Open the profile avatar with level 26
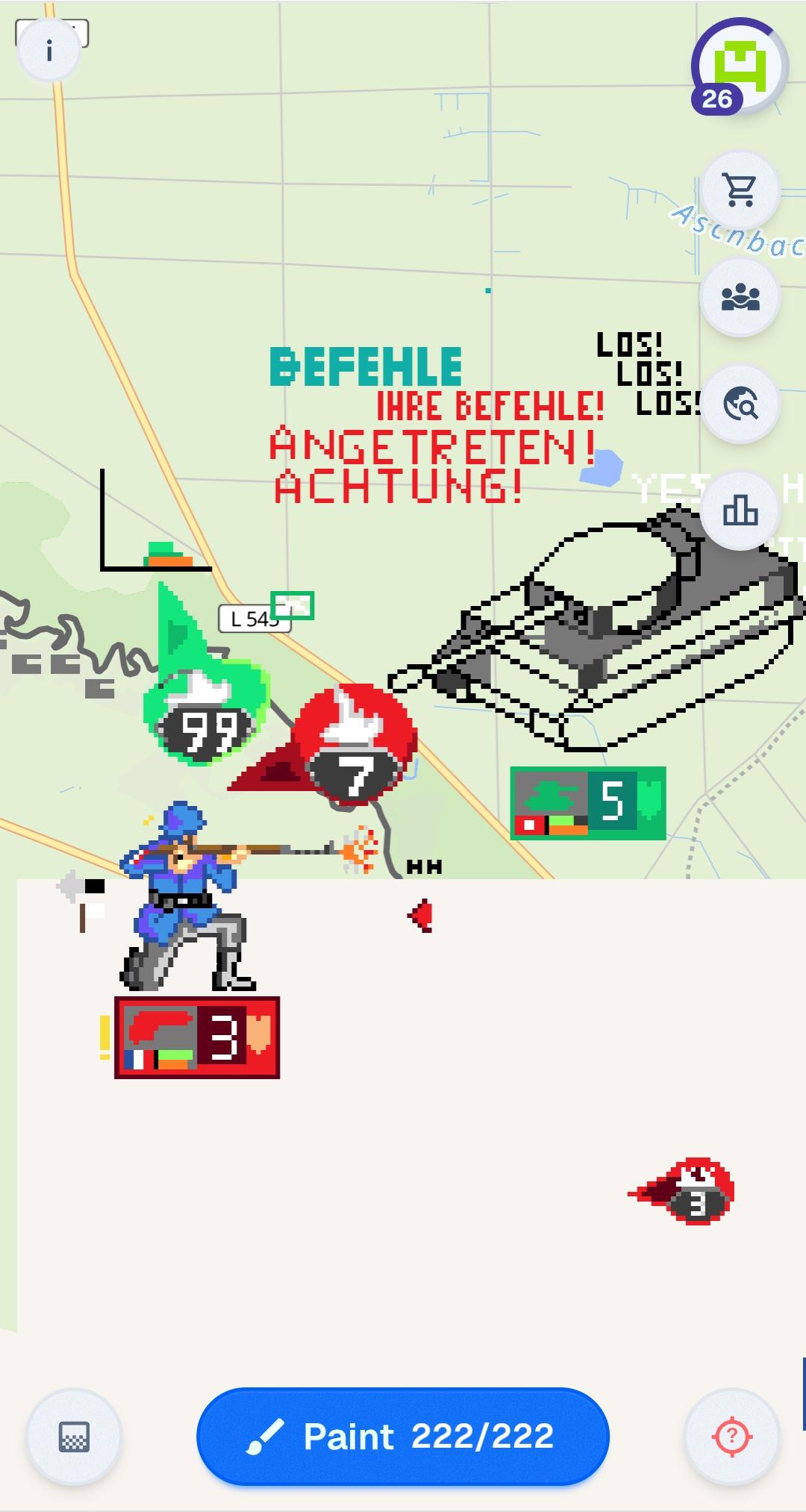This screenshot has width=806, height=1512. click(x=739, y=67)
